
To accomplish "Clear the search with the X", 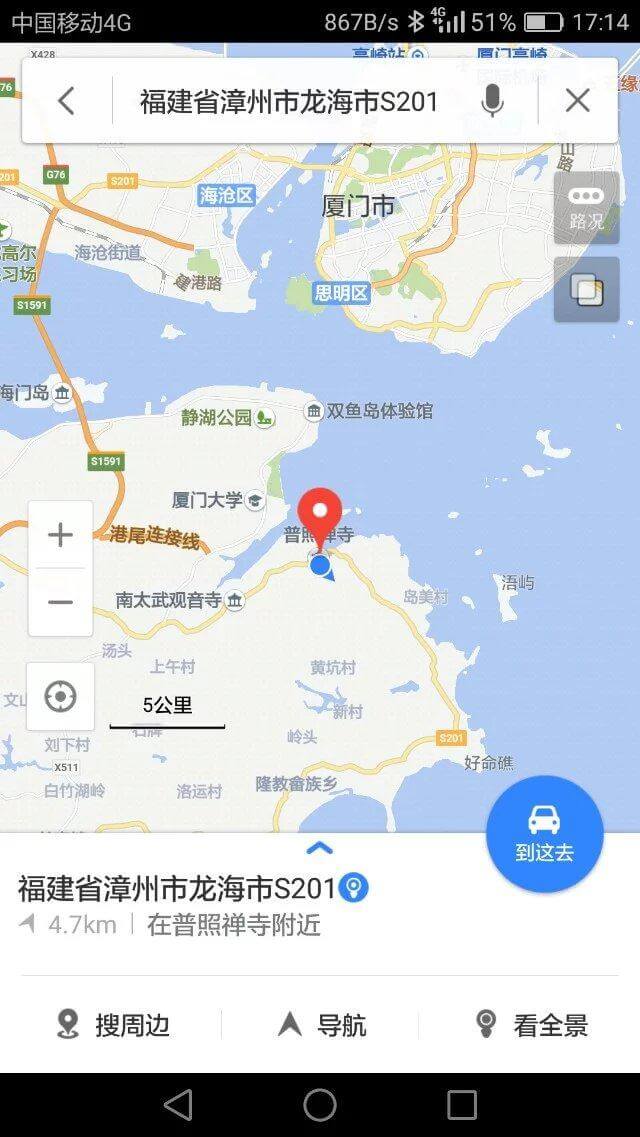I will click(x=577, y=100).
